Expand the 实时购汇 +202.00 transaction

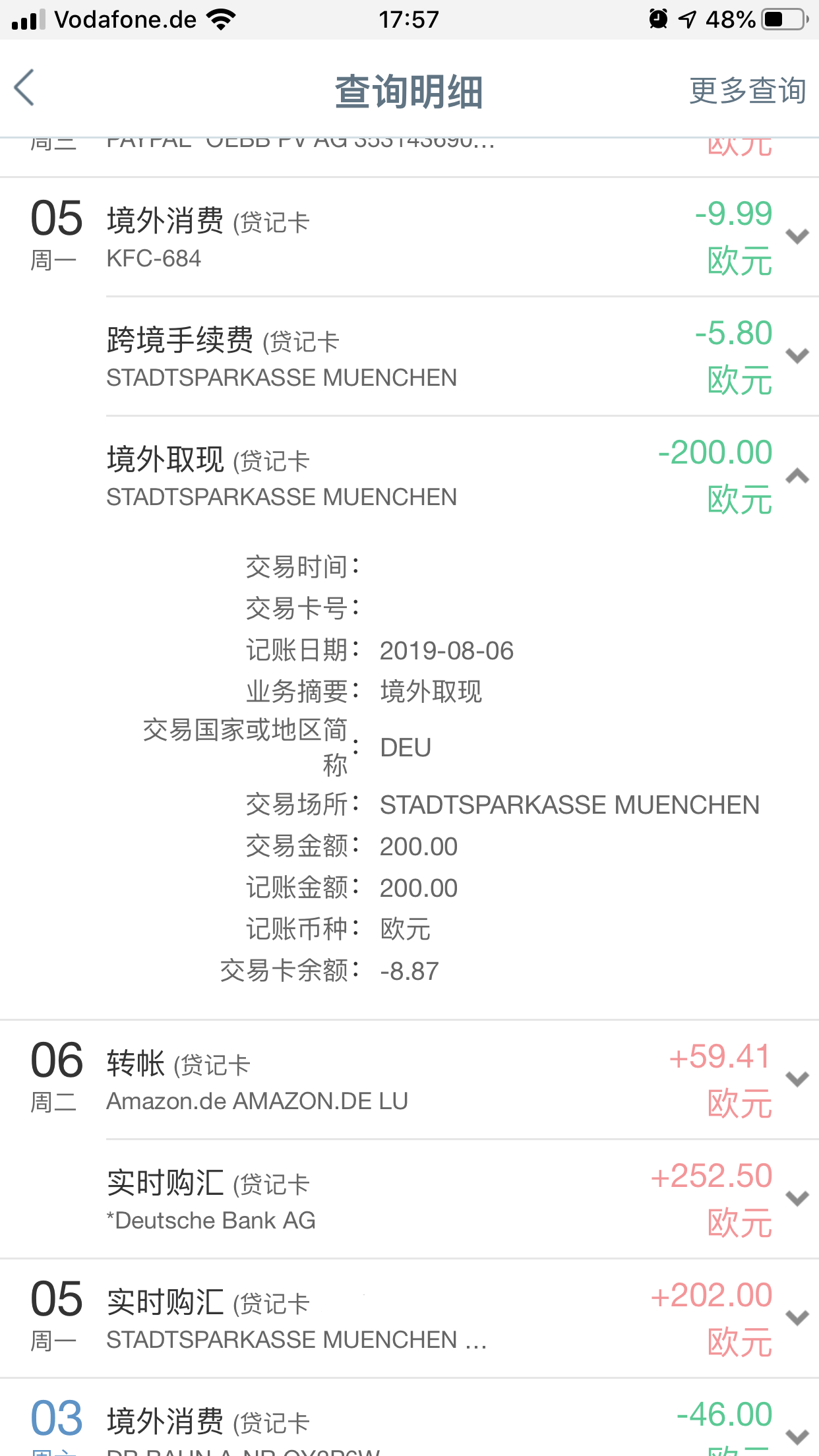tap(797, 1318)
